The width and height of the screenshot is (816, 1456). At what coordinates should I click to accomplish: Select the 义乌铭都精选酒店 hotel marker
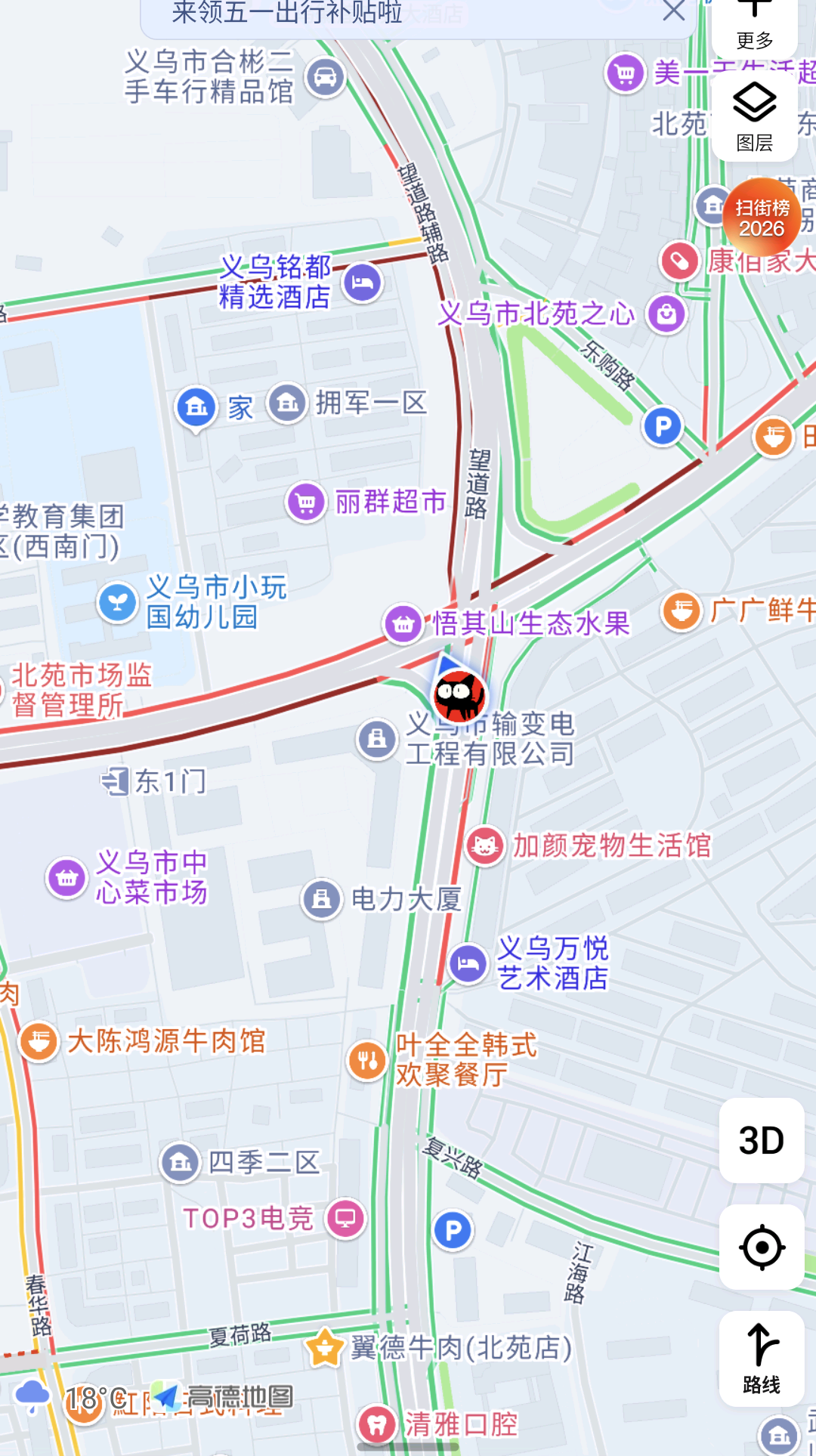tap(363, 283)
